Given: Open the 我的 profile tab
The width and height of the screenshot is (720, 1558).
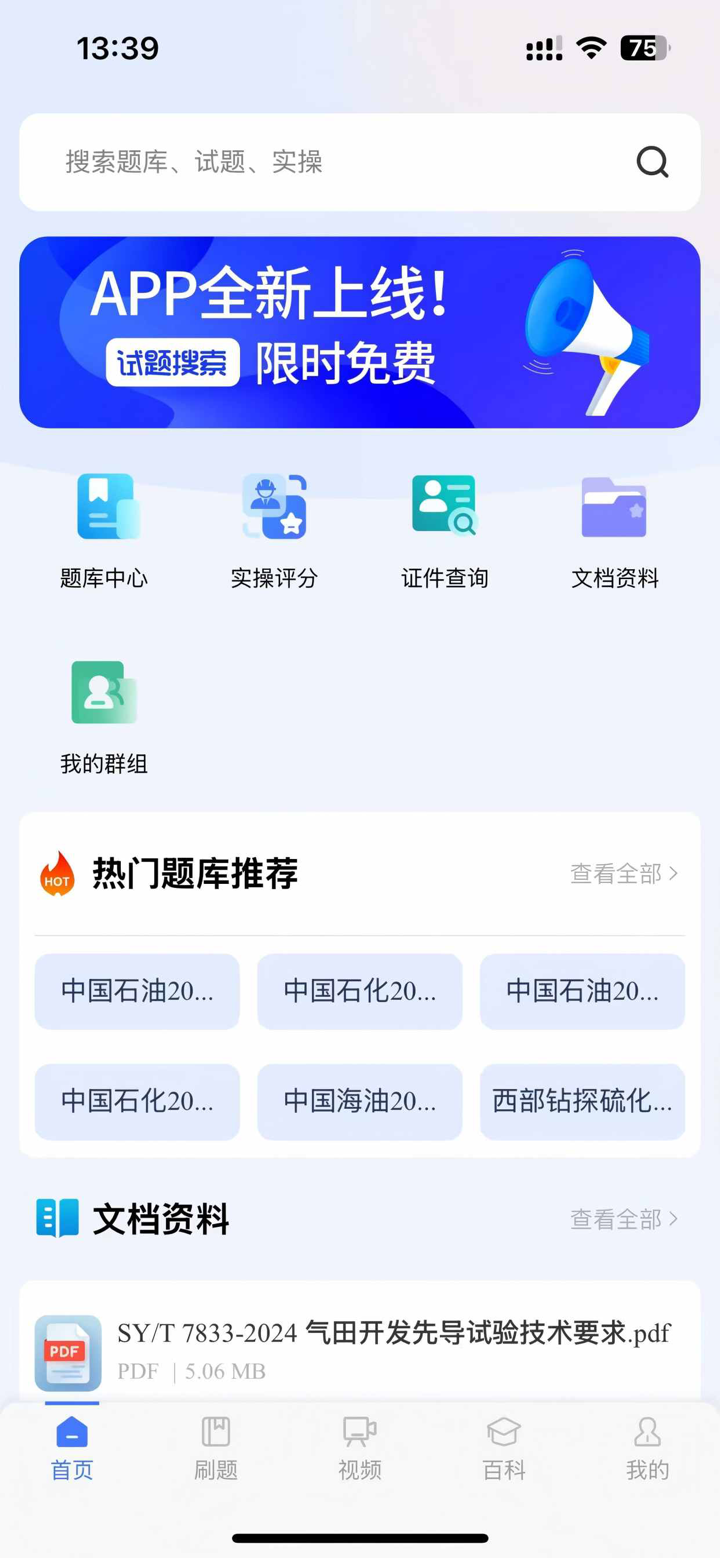Looking at the screenshot, I should coord(647,1450).
